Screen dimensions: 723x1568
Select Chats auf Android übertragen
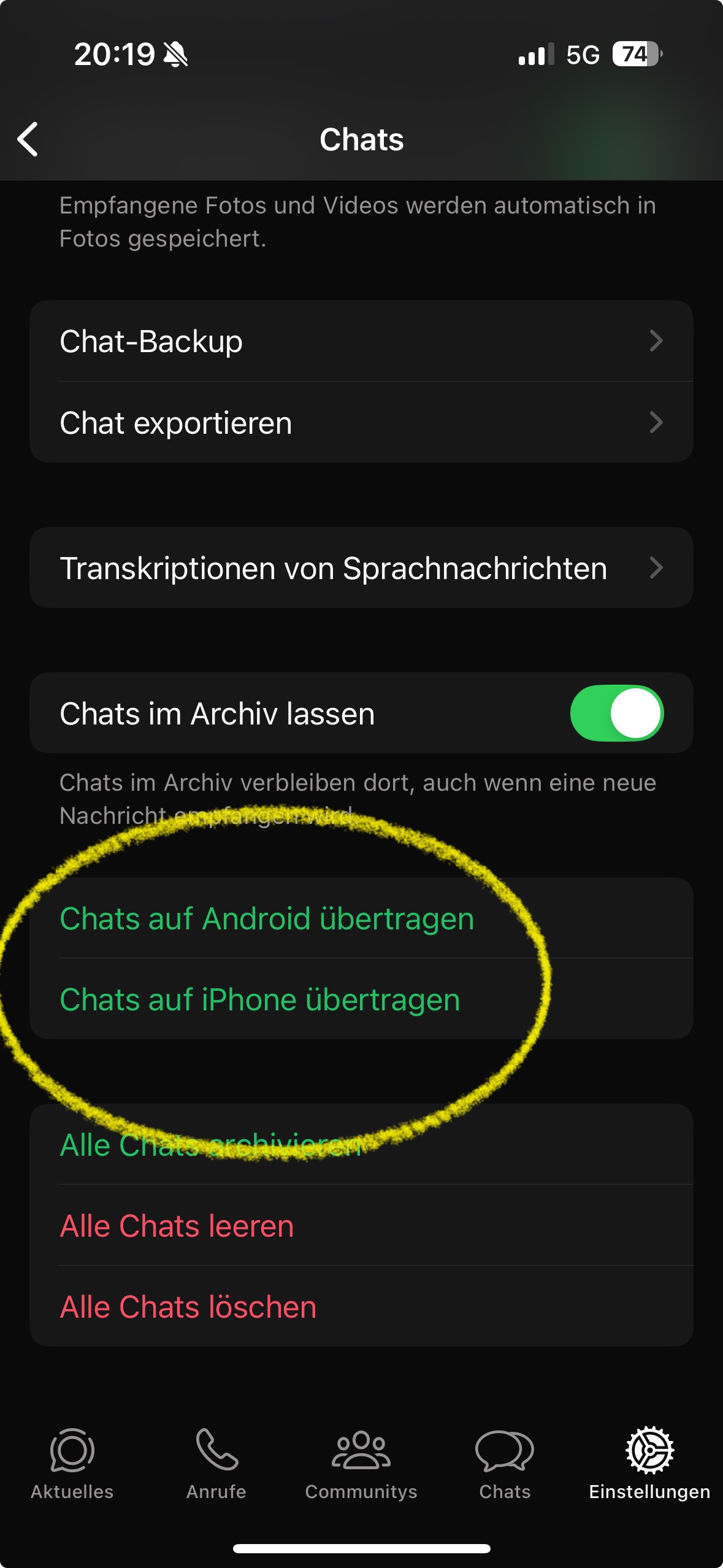tap(267, 918)
